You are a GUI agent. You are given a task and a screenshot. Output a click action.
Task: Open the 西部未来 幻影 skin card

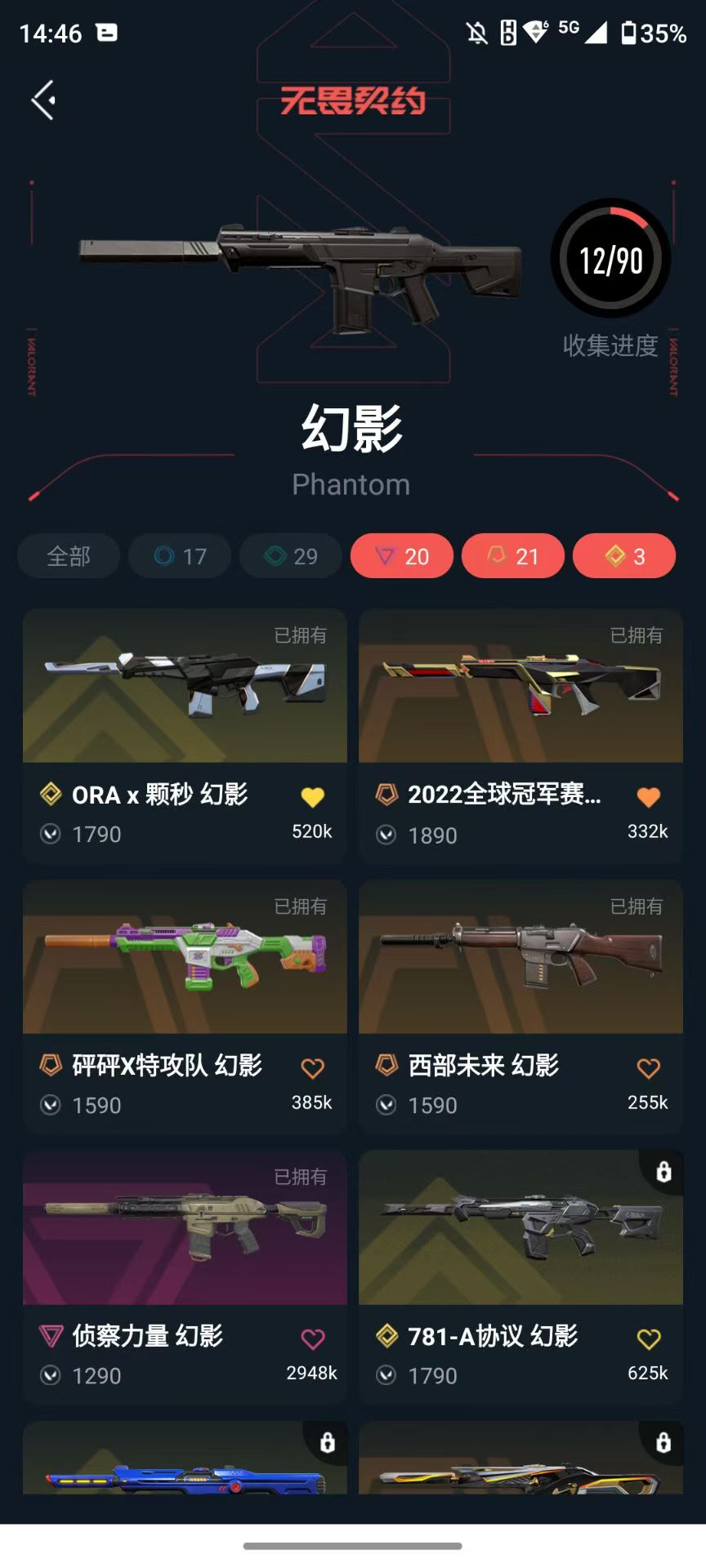point(521,1006)
